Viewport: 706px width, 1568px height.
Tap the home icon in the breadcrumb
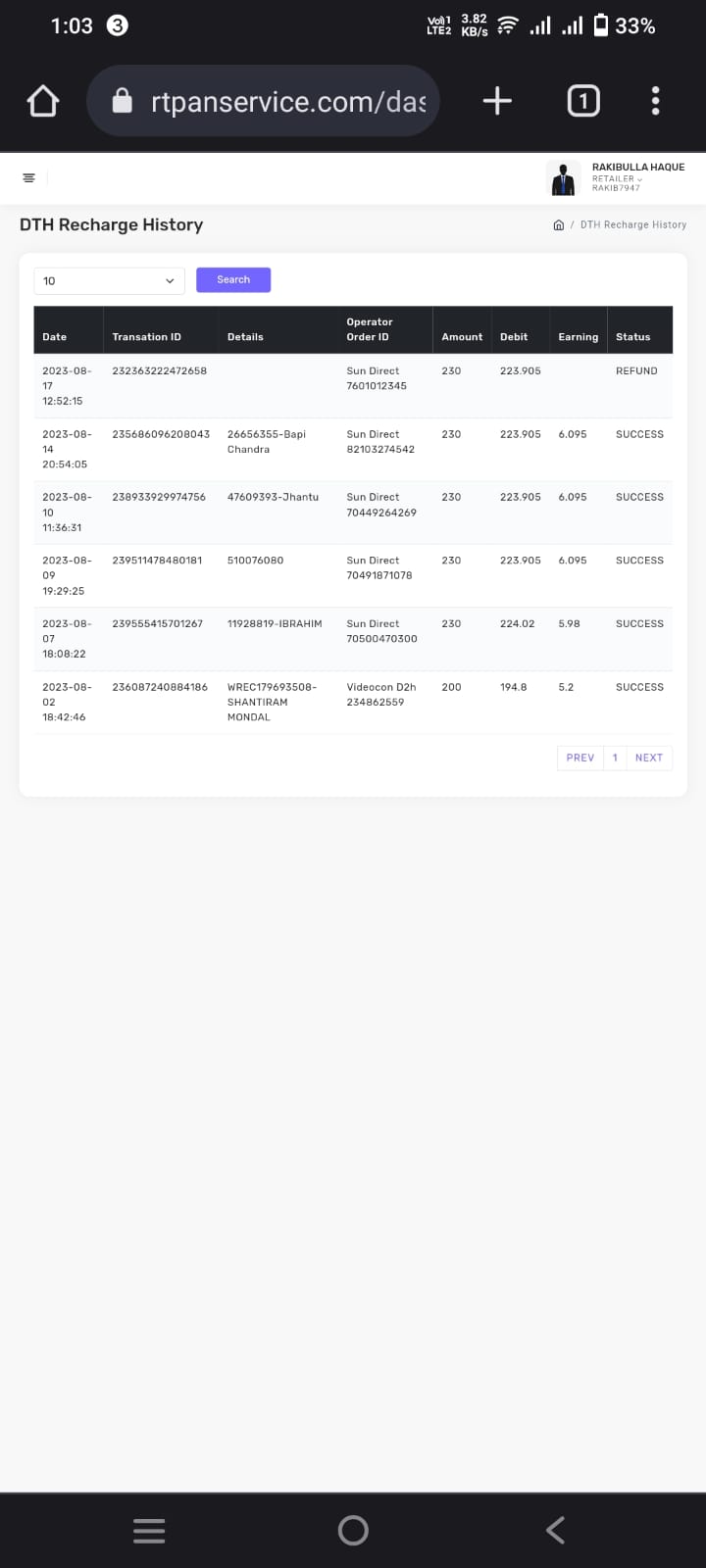[559, 225]
